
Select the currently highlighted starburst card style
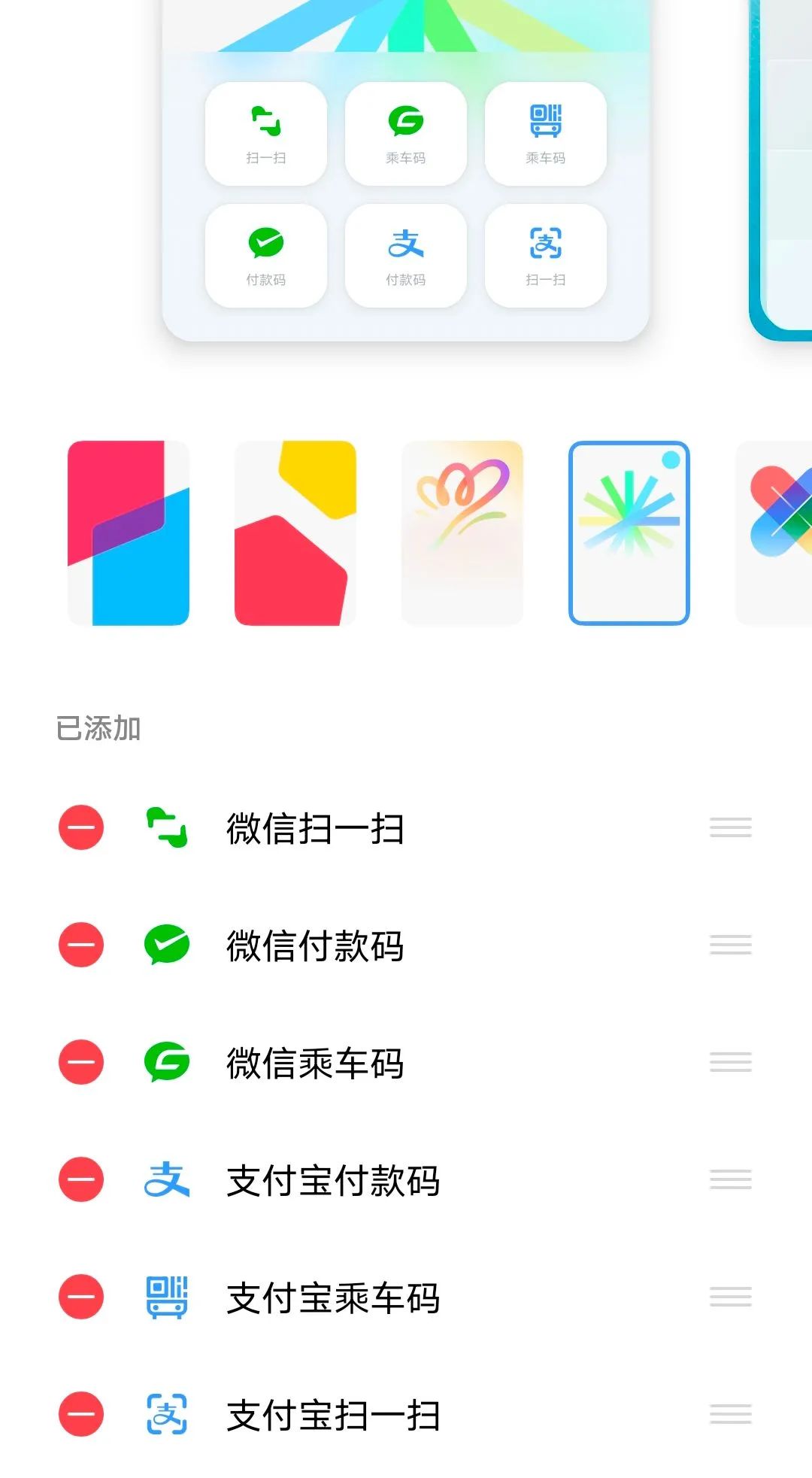pos(630,534)
